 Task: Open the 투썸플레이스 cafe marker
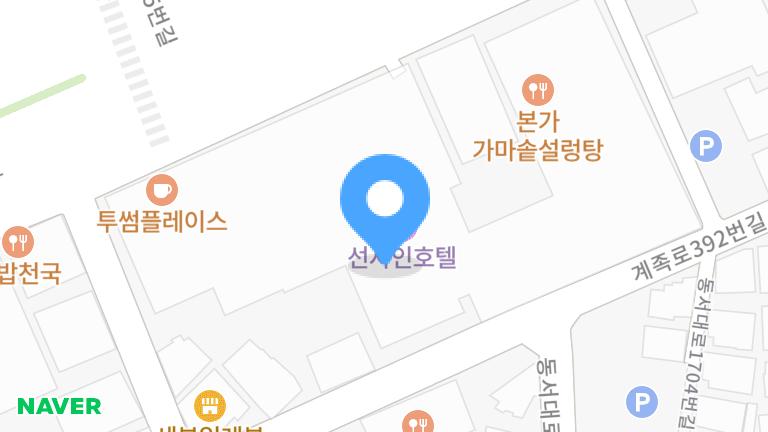click(161, 188)
